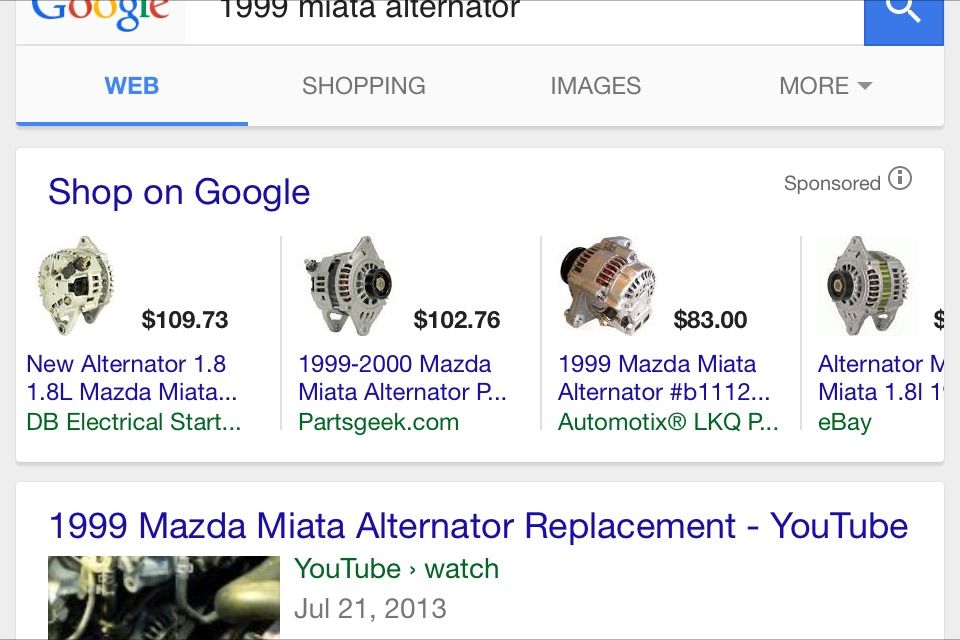Expand the MORE dropdown
Image resolution: width=960 pixels, height=640 pixels.
tap(825, 86)
